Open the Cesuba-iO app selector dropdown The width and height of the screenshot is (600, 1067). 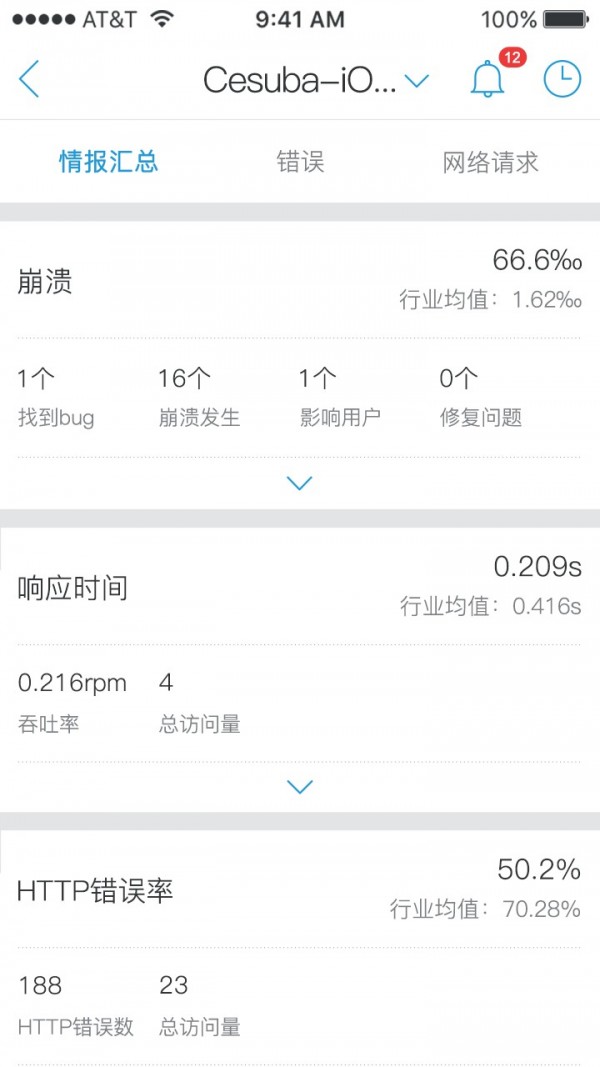[x=316, y=80]
